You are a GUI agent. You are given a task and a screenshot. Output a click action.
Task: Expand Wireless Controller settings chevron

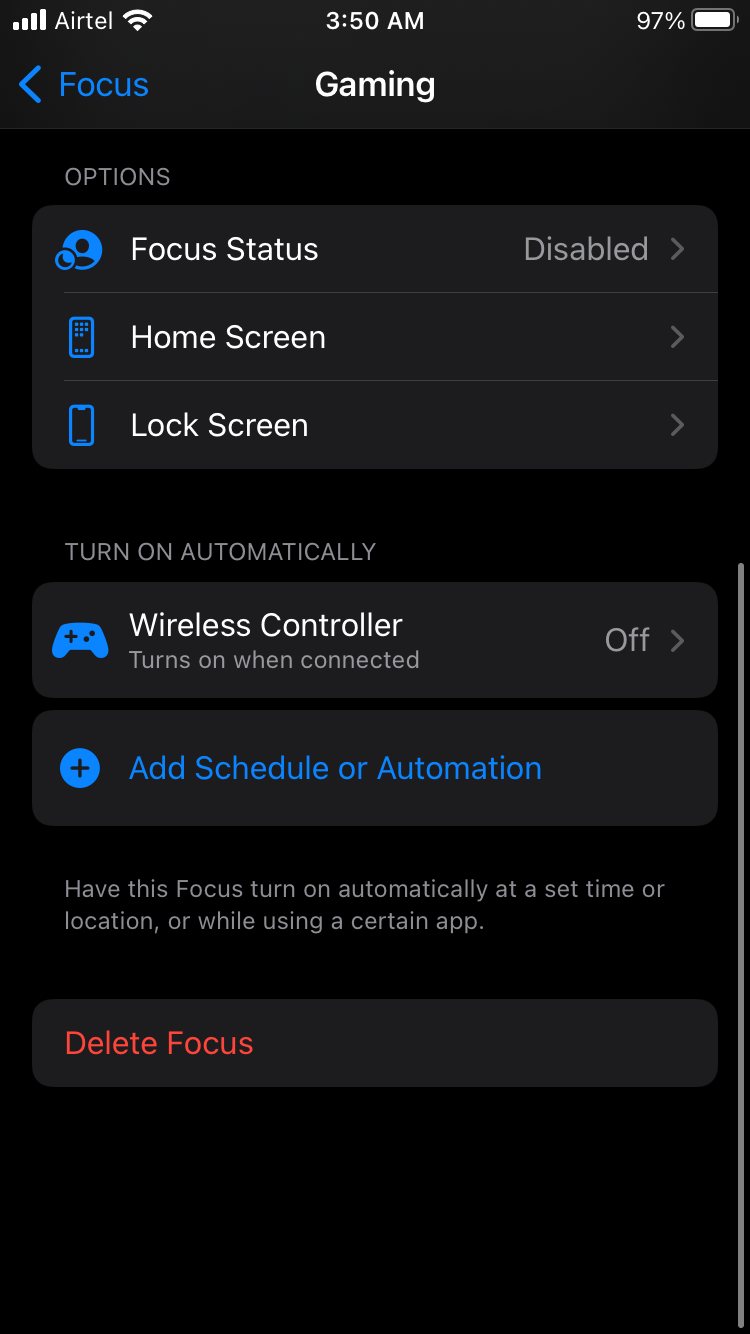tap(678, 640)
